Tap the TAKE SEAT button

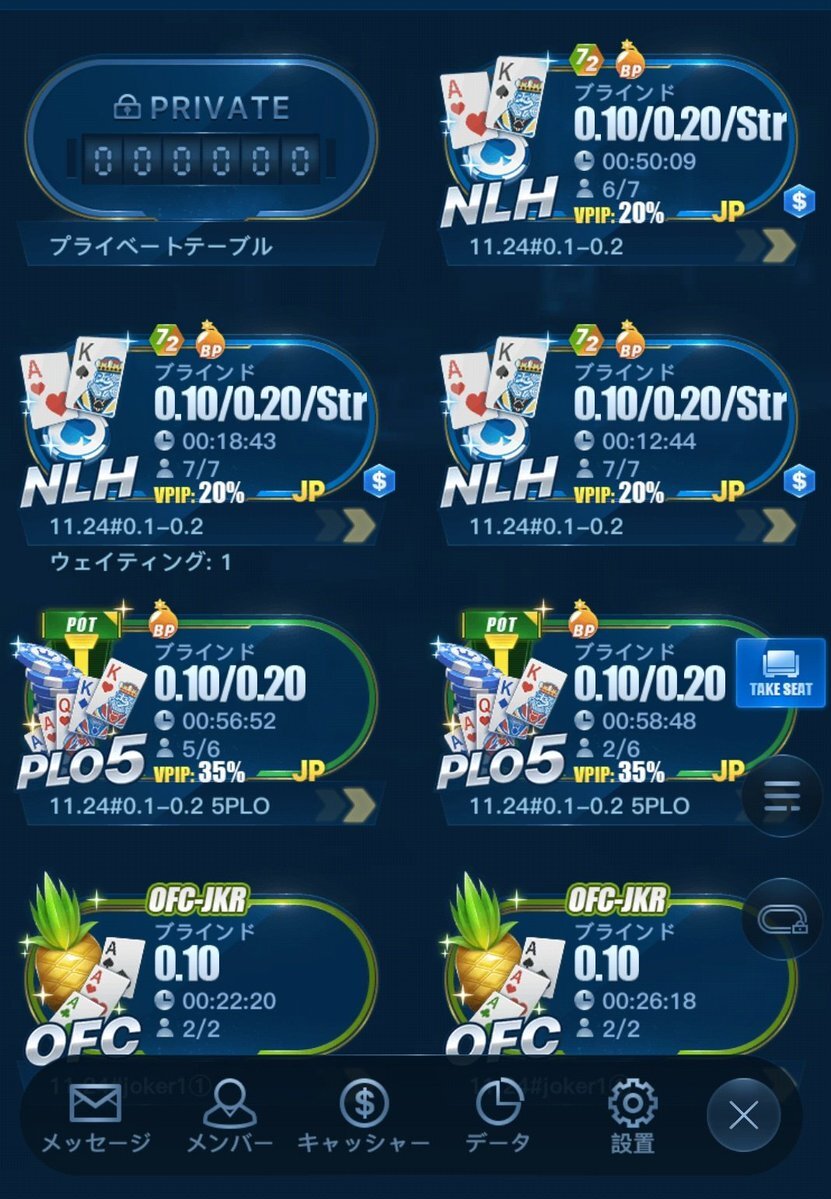pos(780,673)
